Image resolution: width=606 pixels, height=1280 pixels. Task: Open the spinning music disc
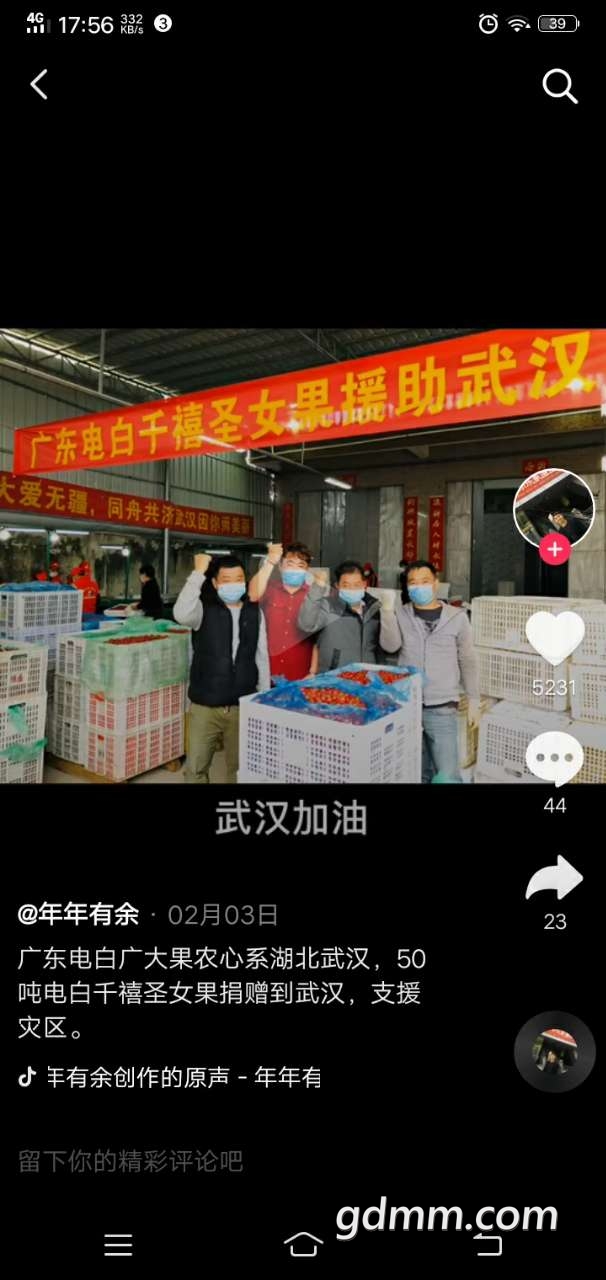(x=554, y=1051)
